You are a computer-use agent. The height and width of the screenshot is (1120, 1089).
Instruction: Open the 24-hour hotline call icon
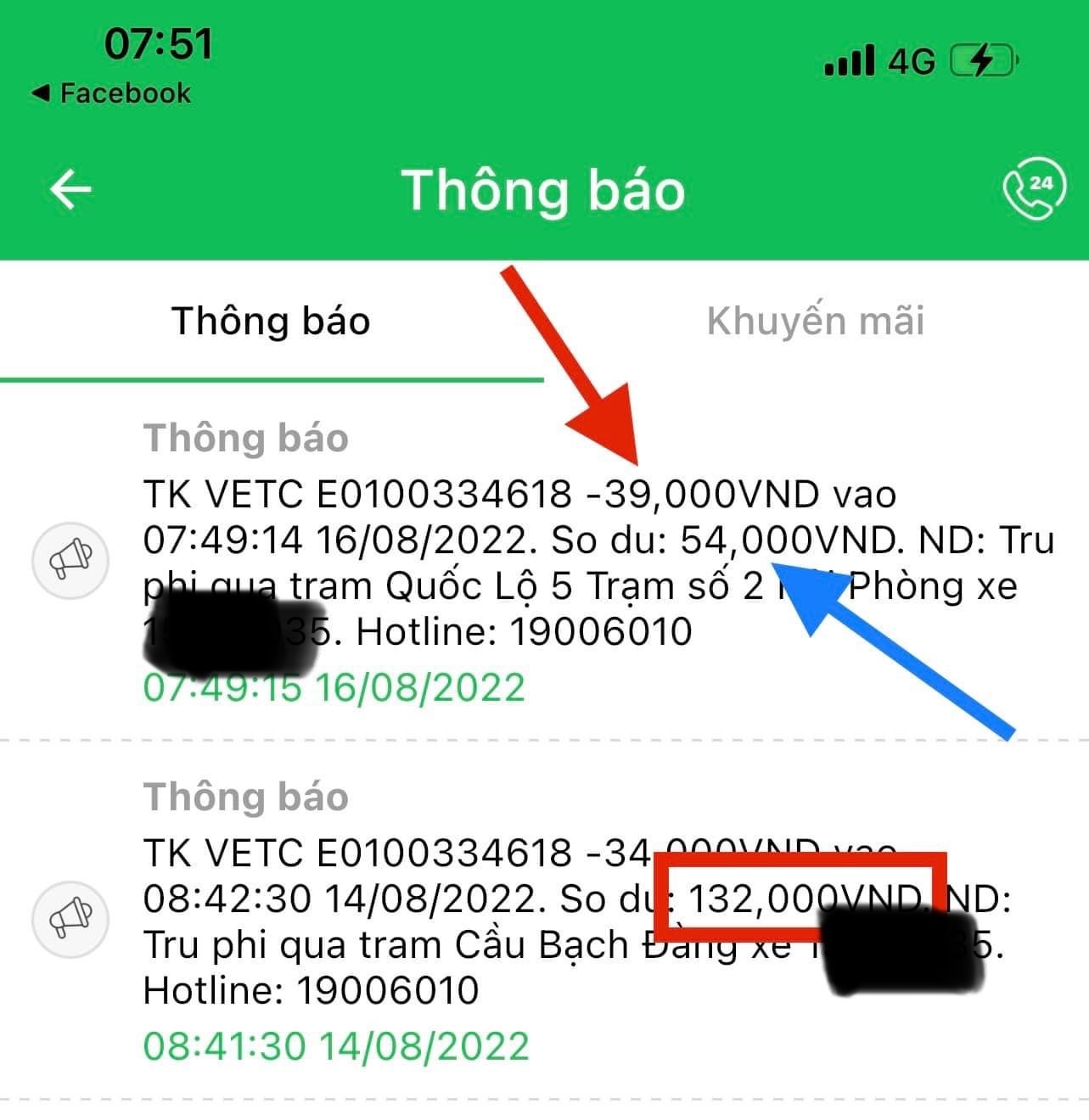1032,188
